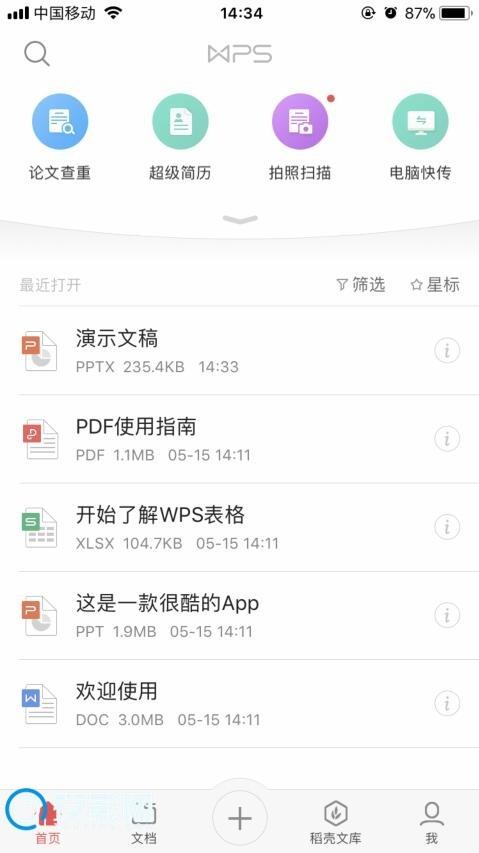View info for 演示文稿
Image resolution: width=479 pixels, height=853 pixels.
tap(447, 351)
